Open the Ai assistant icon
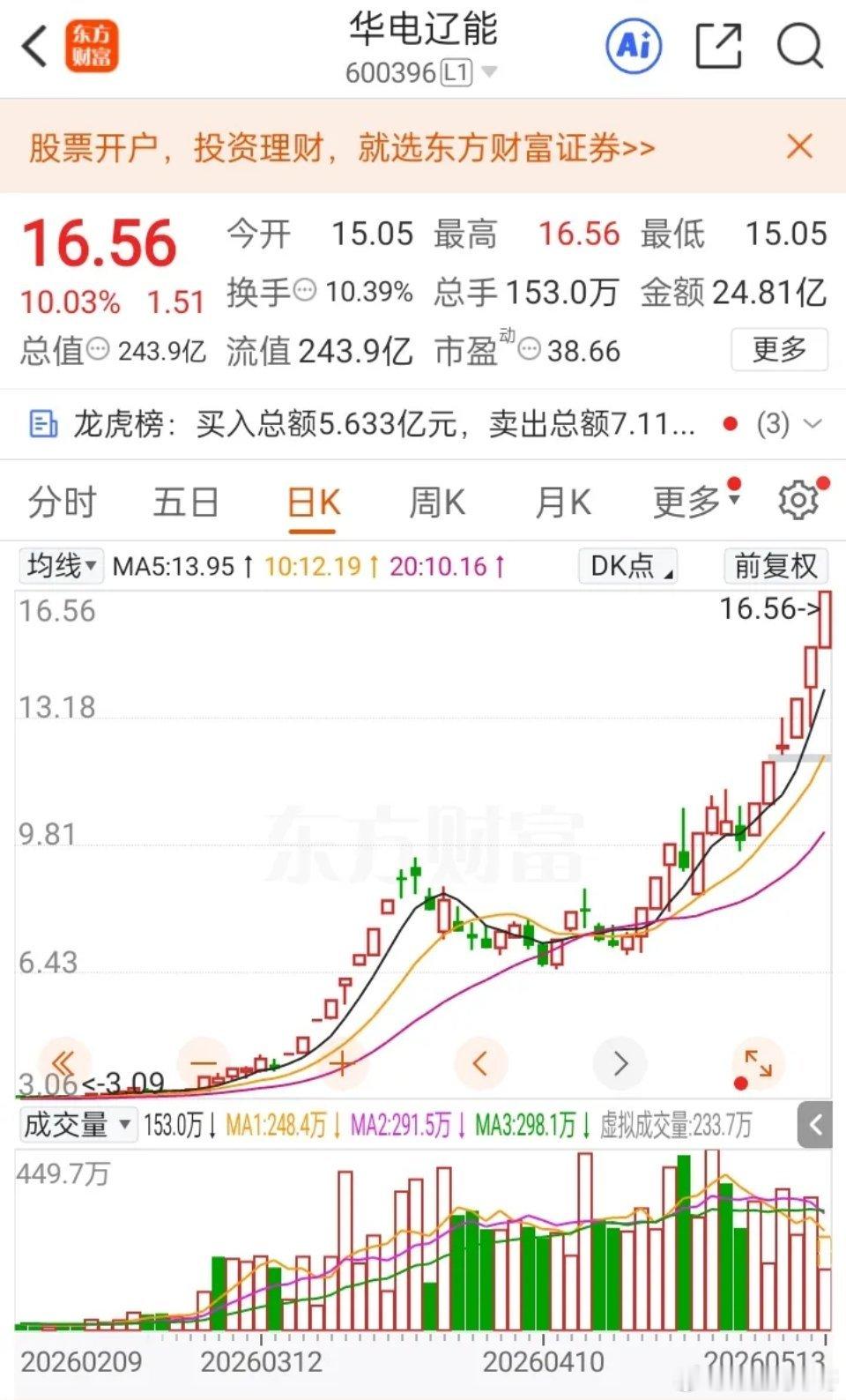Viewport: 846px width, 1400px height. (634, 46)
